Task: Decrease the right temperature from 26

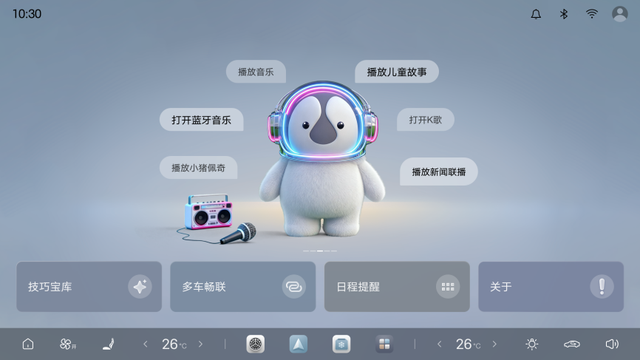Action: [x=440, y=344]
